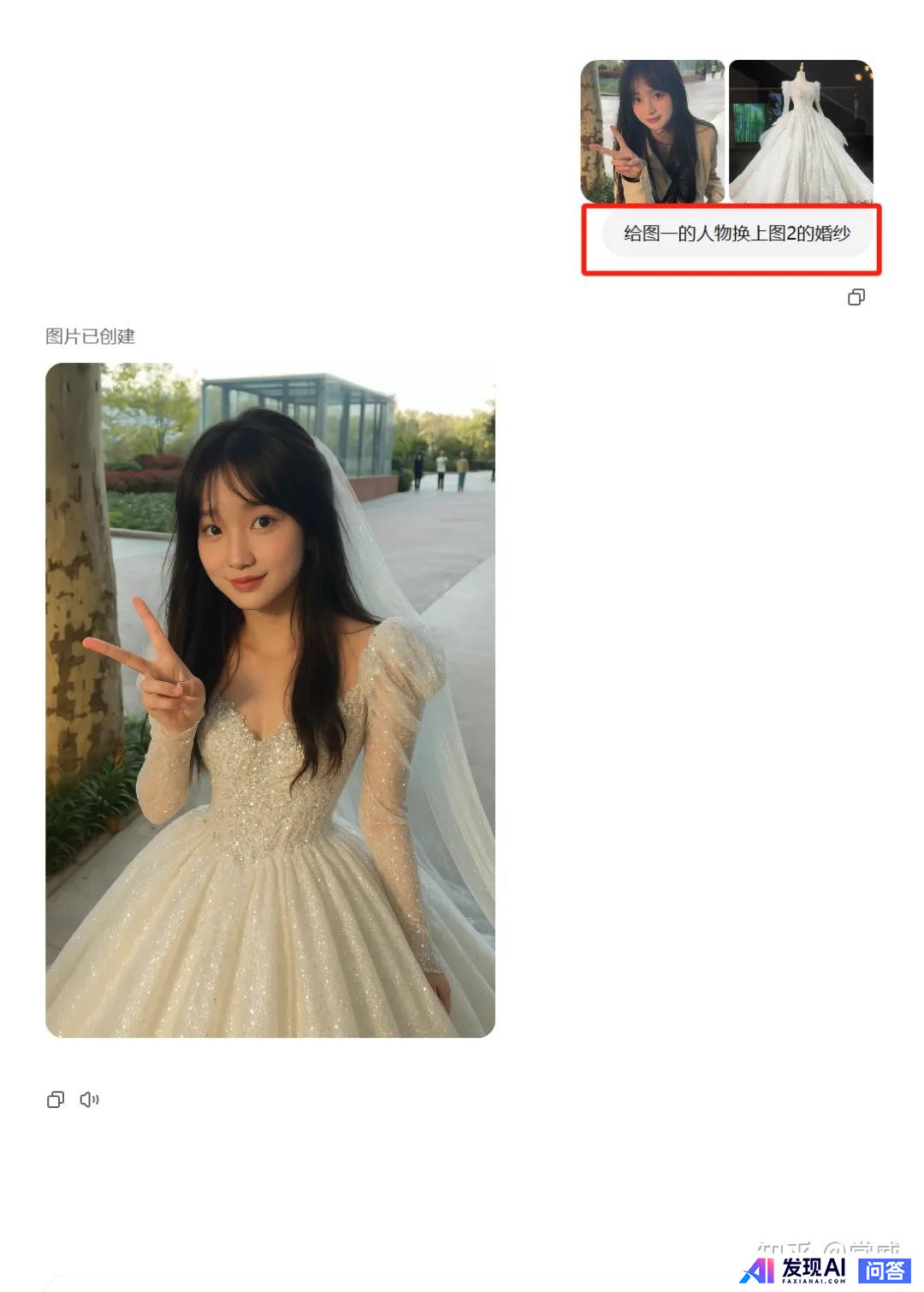Copy the sent prompt message
This screenshot has width=924, height=1292.
(856, 297)
